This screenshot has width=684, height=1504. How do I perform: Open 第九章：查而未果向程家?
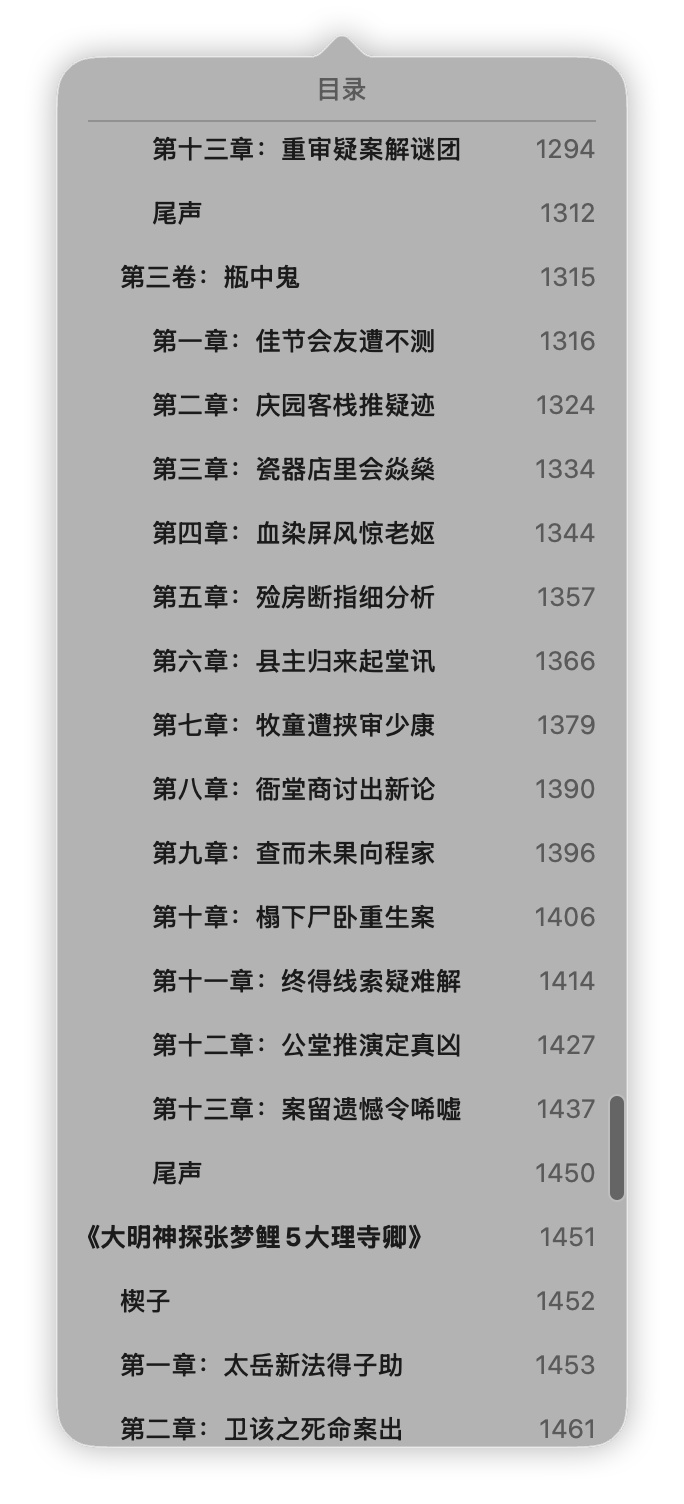click(293, 854)
